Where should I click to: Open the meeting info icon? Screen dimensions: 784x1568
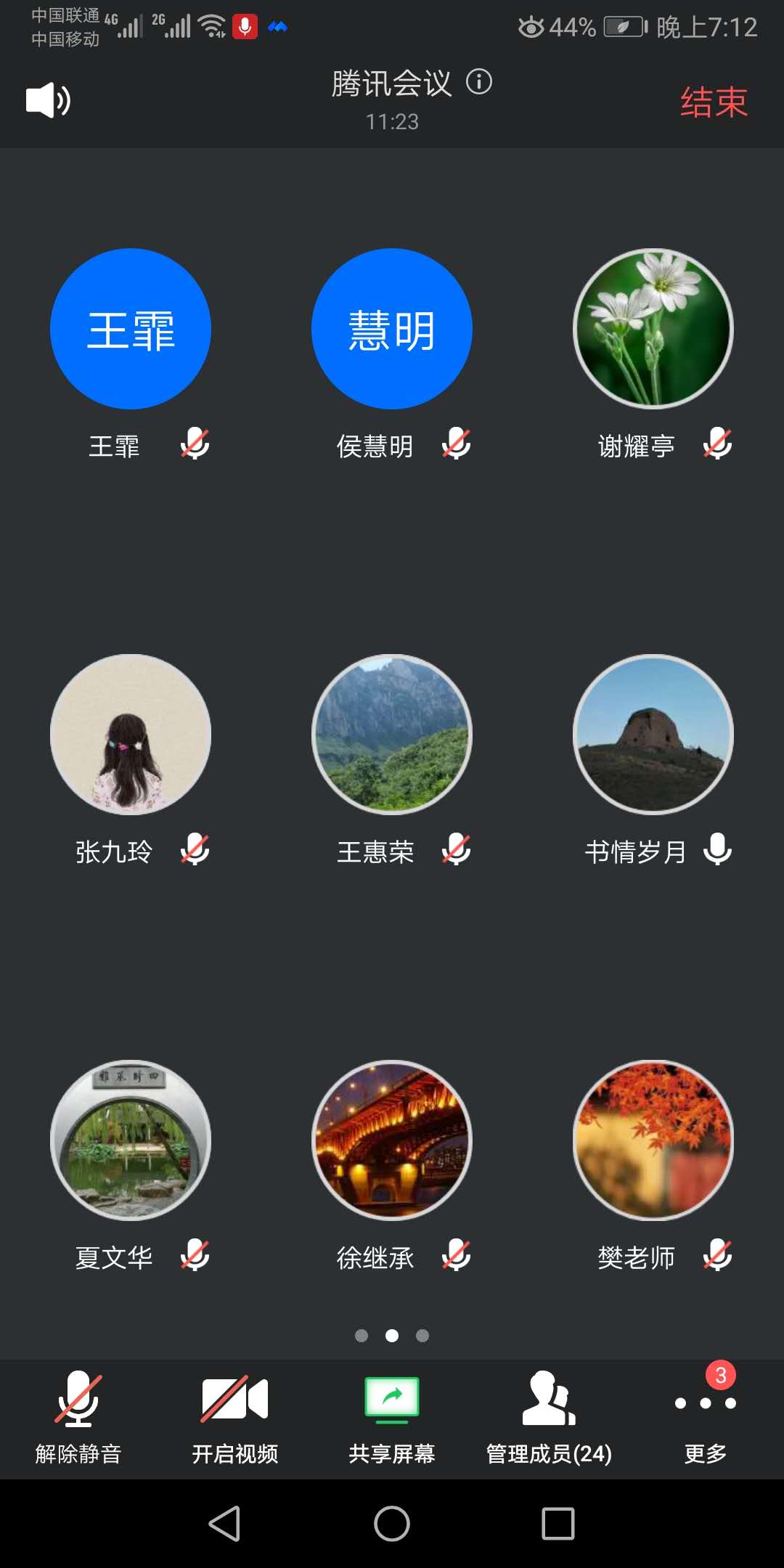[x=479, y=81]
